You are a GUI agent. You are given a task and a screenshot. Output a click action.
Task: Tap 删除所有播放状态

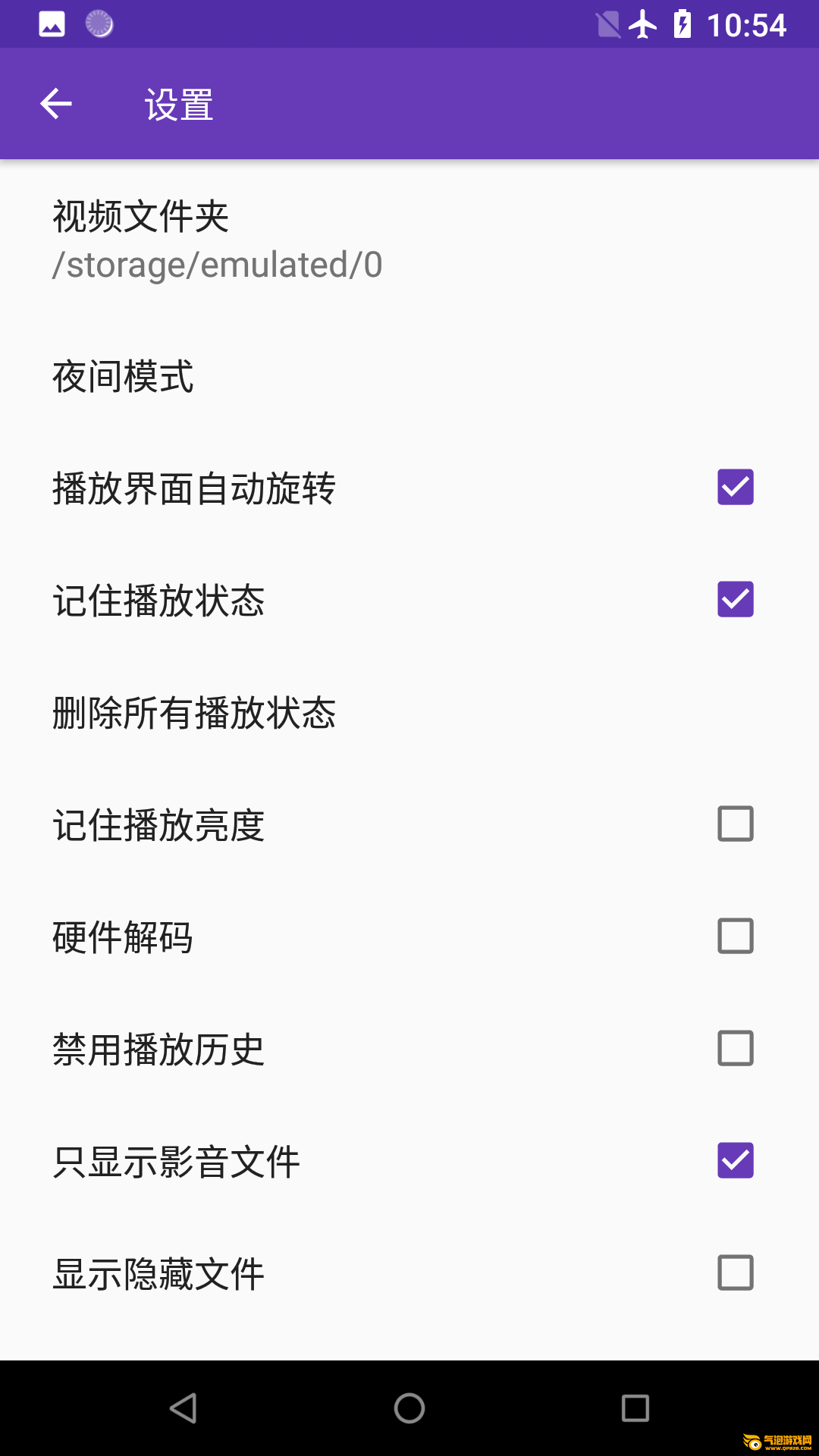click(409, 713)
